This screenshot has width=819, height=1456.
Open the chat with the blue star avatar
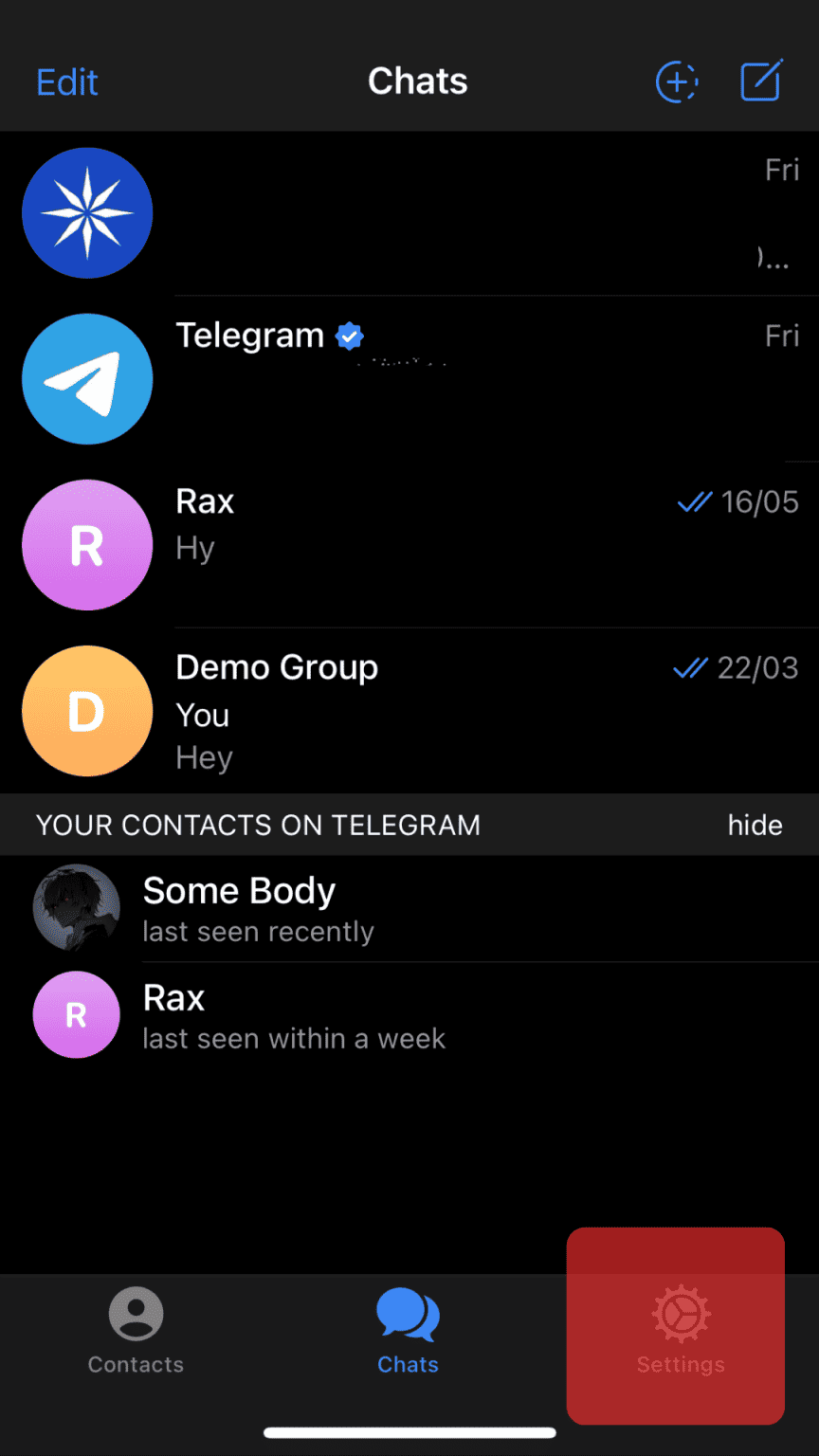click(87, 212)
